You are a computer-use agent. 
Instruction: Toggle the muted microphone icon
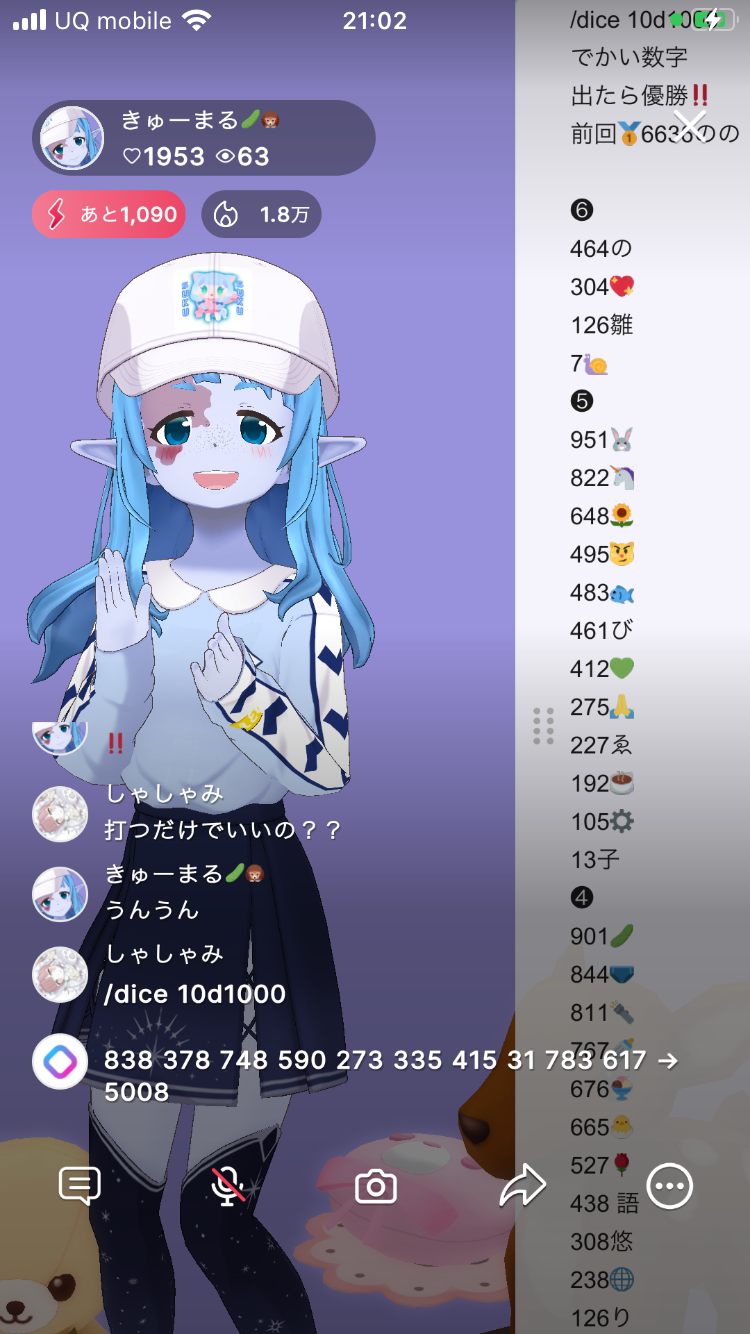228,1186
